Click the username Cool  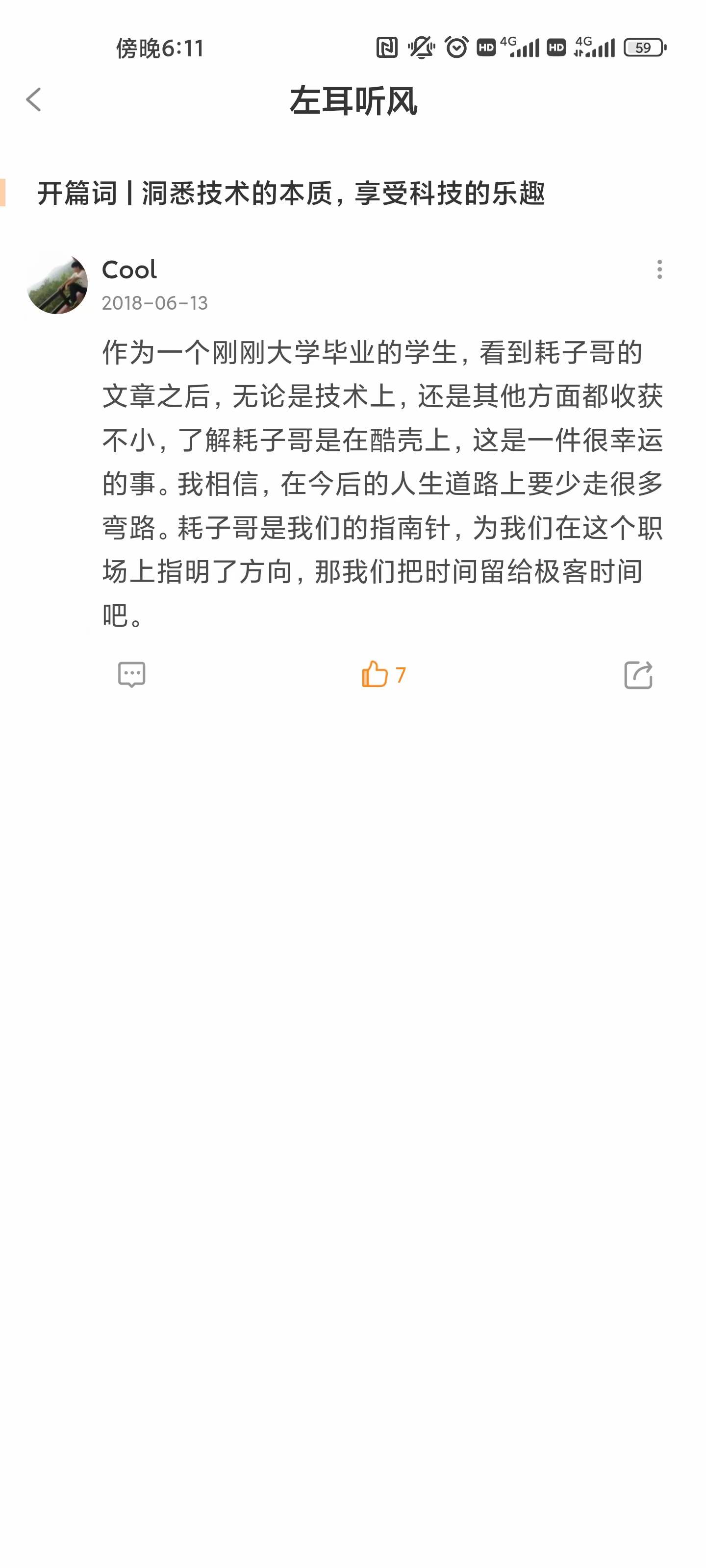129,269
